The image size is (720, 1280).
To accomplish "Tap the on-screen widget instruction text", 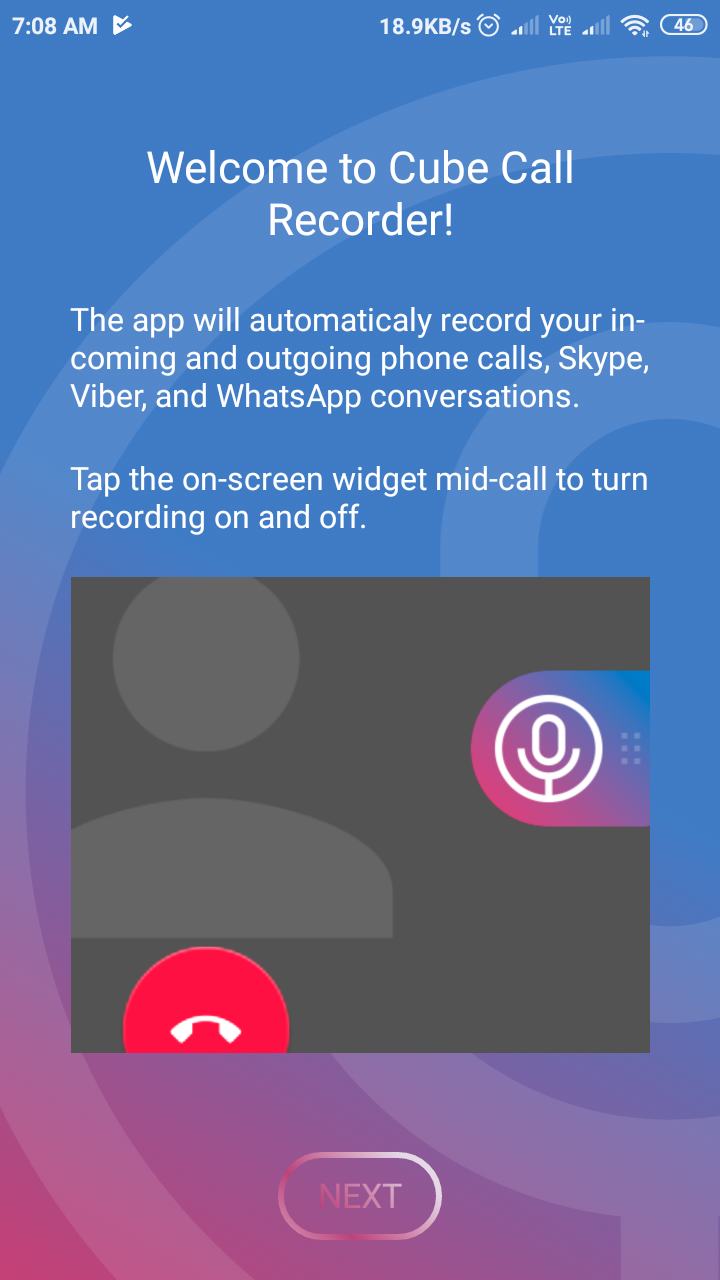I will tap(360, 498).
